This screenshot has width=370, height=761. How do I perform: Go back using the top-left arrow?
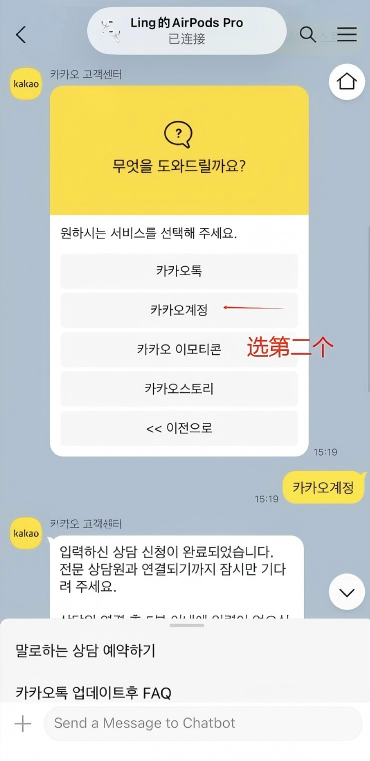[x=20, y=35]
